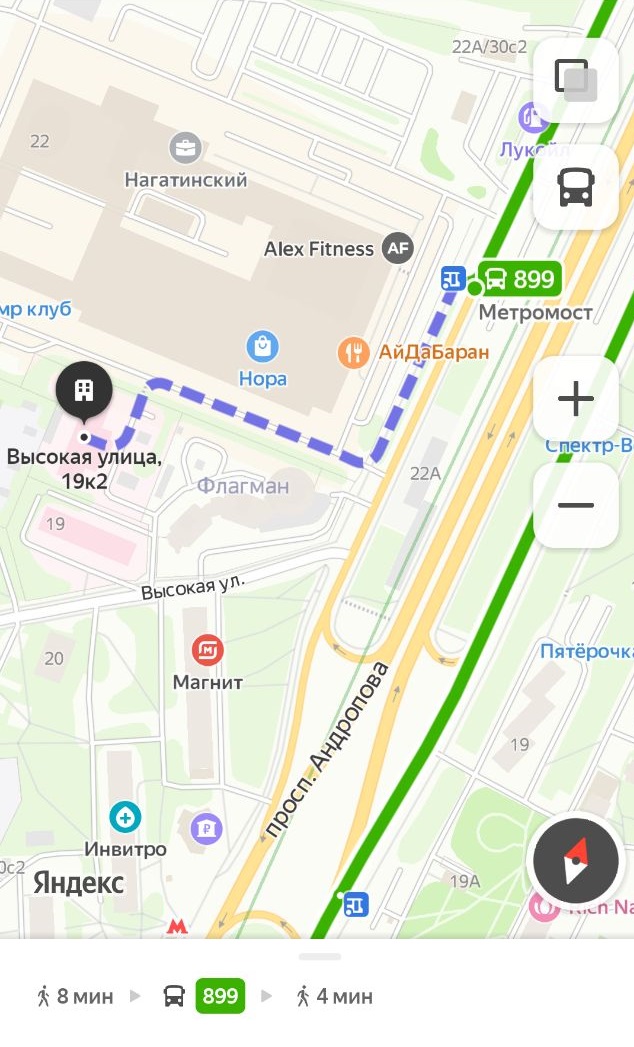Image resolution: width=634 pixels, height=1047 pixels.
Task: Open the Инвитро clinic marker
Action: [125, 817]
